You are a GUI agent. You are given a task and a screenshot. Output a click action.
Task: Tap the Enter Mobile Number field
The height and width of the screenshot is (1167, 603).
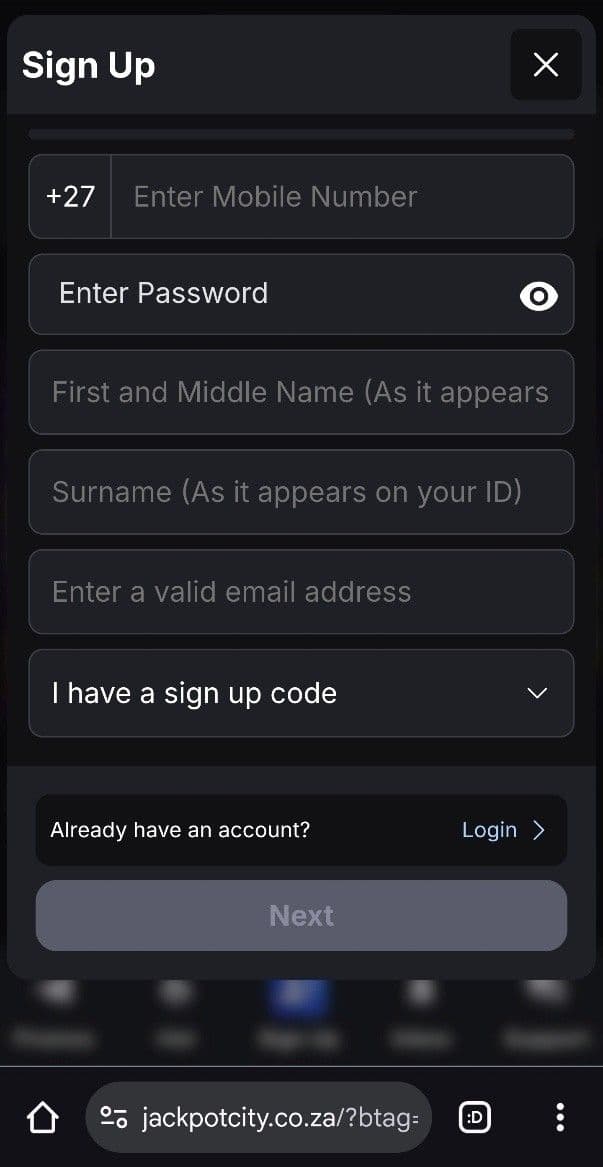point(340,197)
